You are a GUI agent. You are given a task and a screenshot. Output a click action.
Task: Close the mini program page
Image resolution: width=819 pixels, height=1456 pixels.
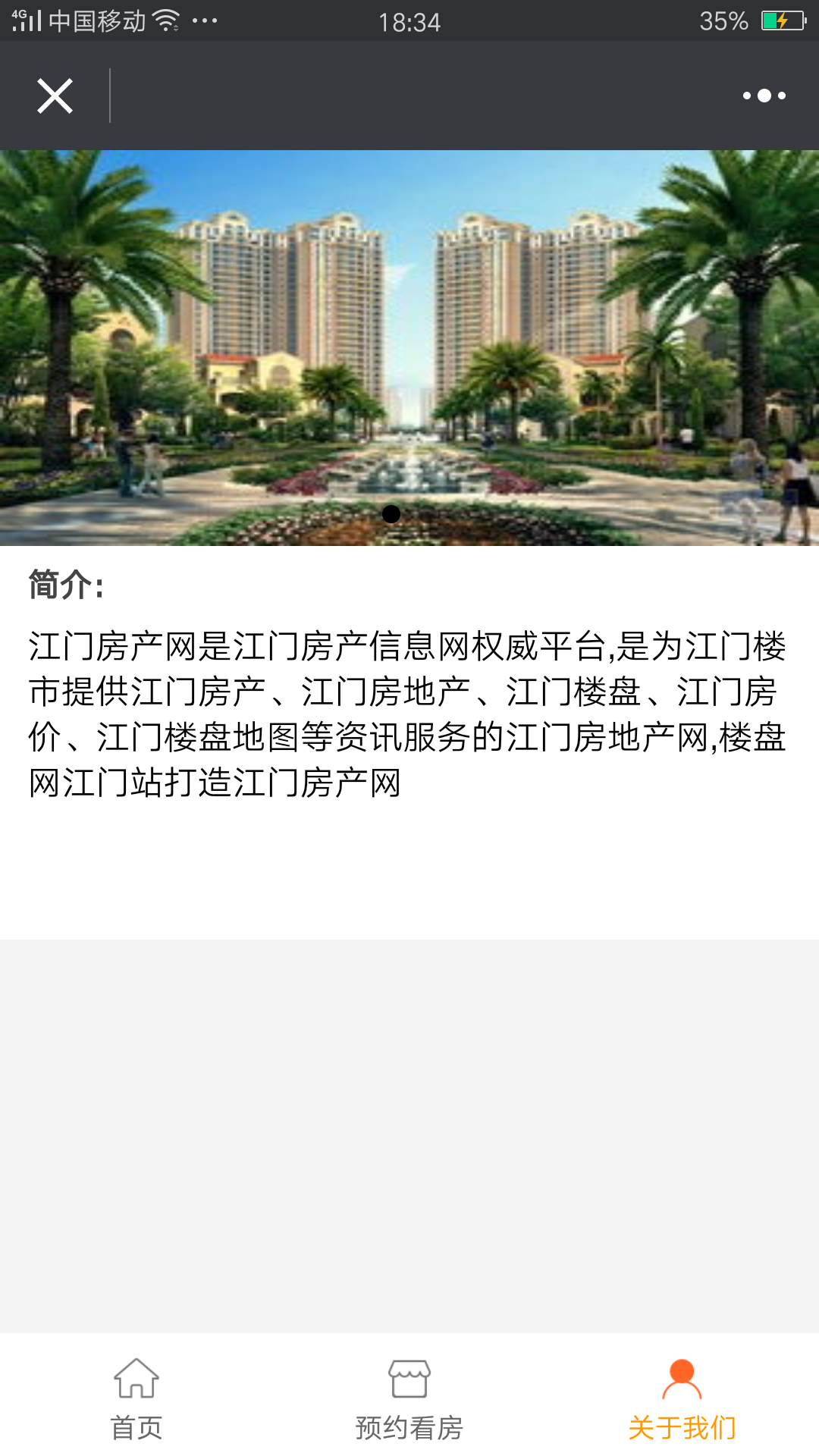click(x=55, y=96)
